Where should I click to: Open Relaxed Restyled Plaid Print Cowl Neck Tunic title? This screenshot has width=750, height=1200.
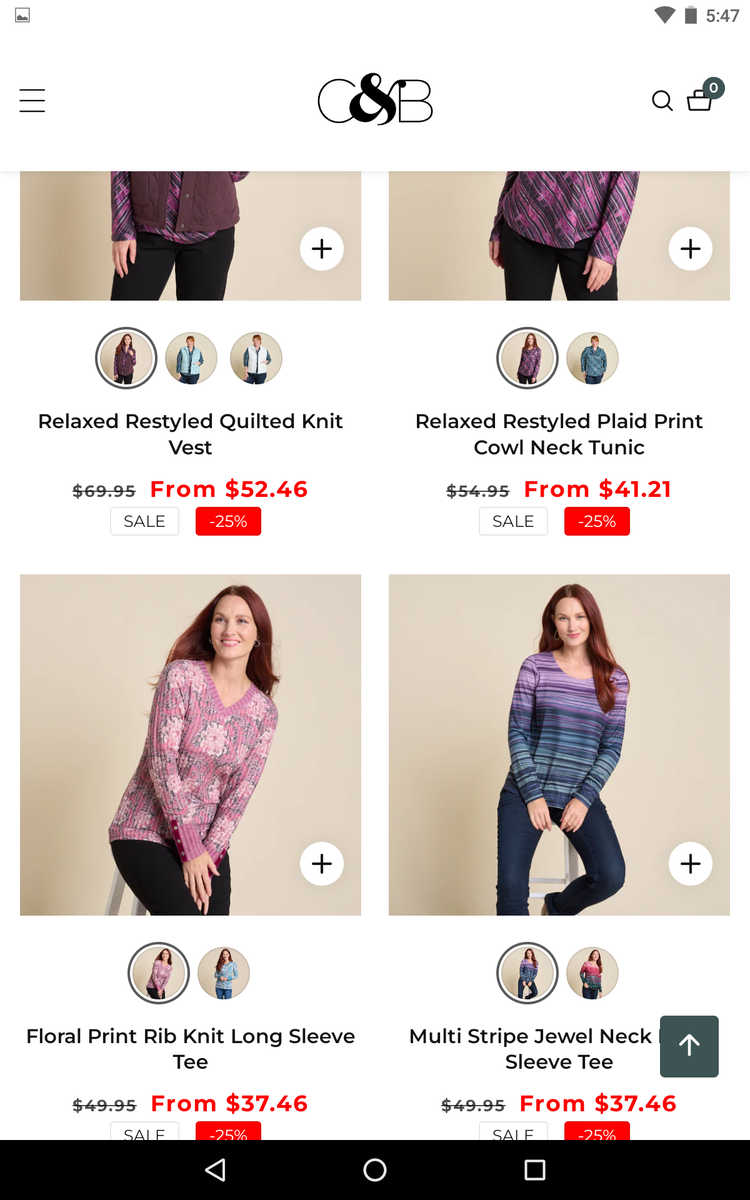[x=559, y=434]
